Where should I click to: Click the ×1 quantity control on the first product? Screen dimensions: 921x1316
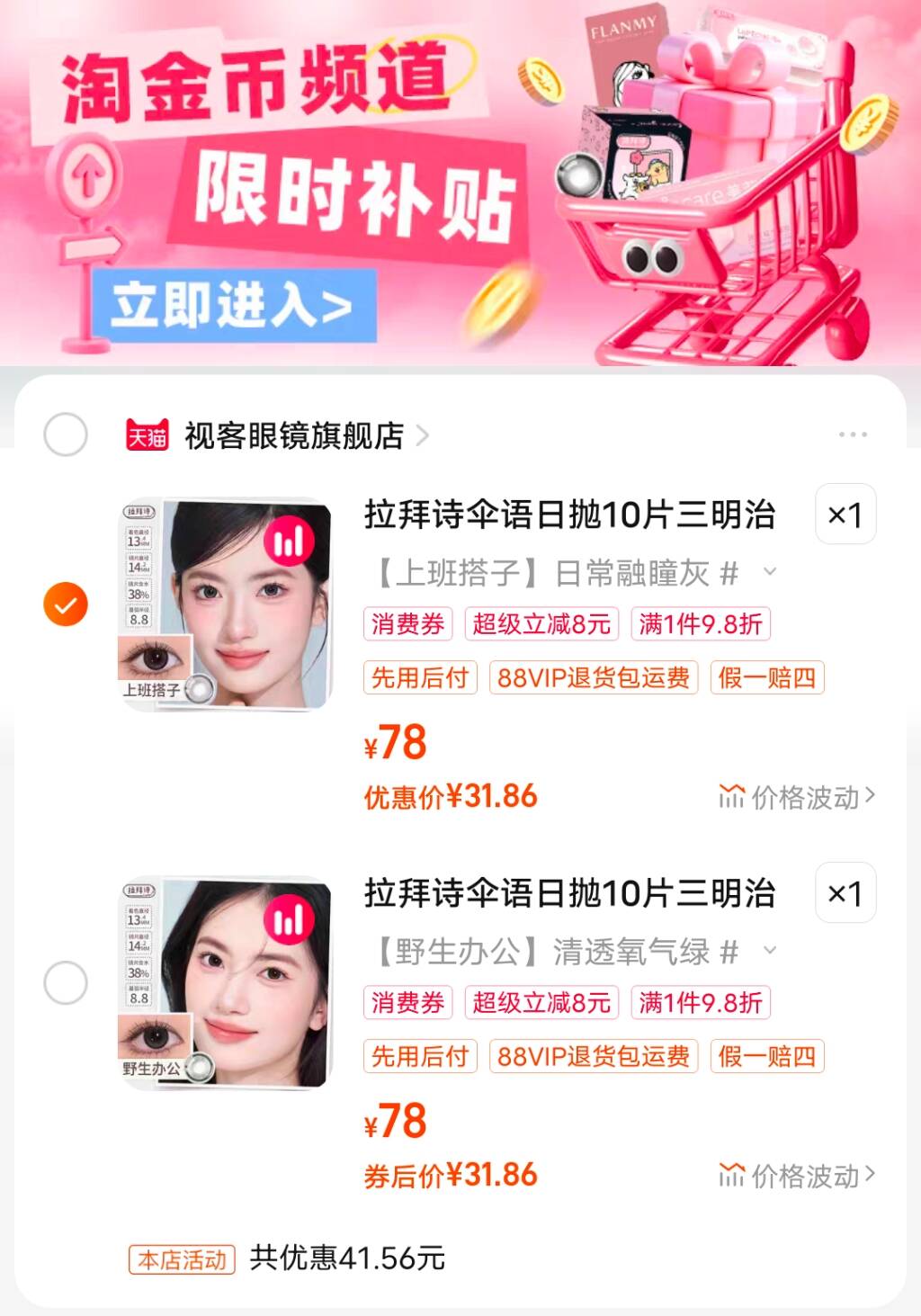844,515
